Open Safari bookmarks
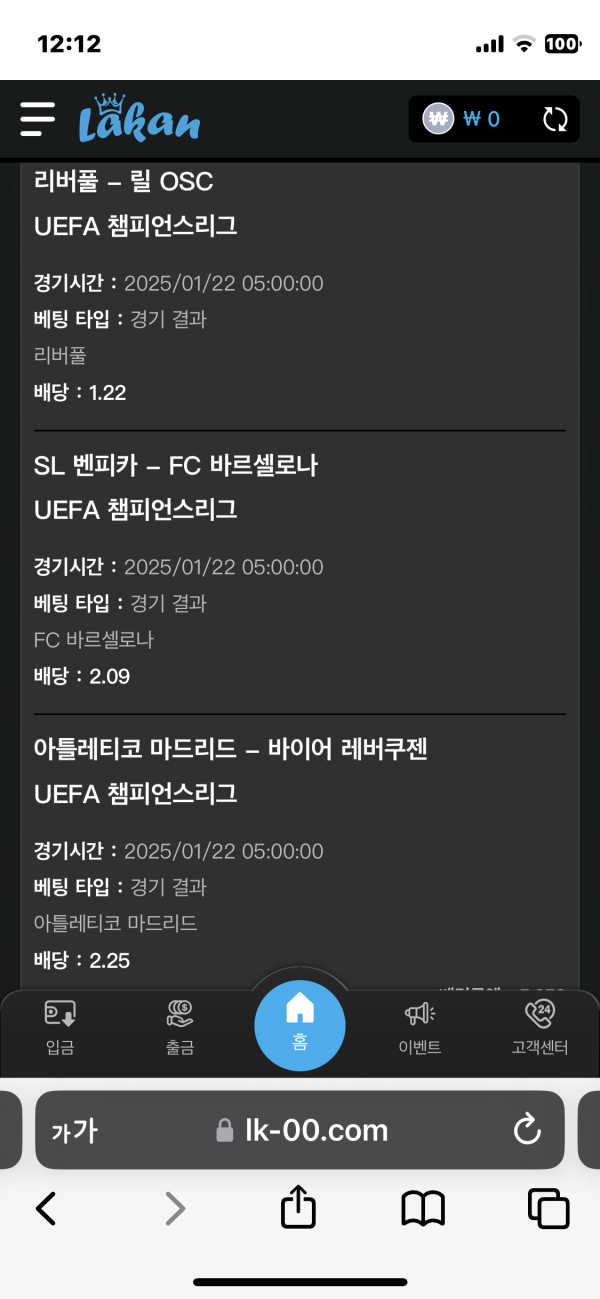This screenshot has width=600, height=1299. pyautogui.click(x=423, y=1209)
